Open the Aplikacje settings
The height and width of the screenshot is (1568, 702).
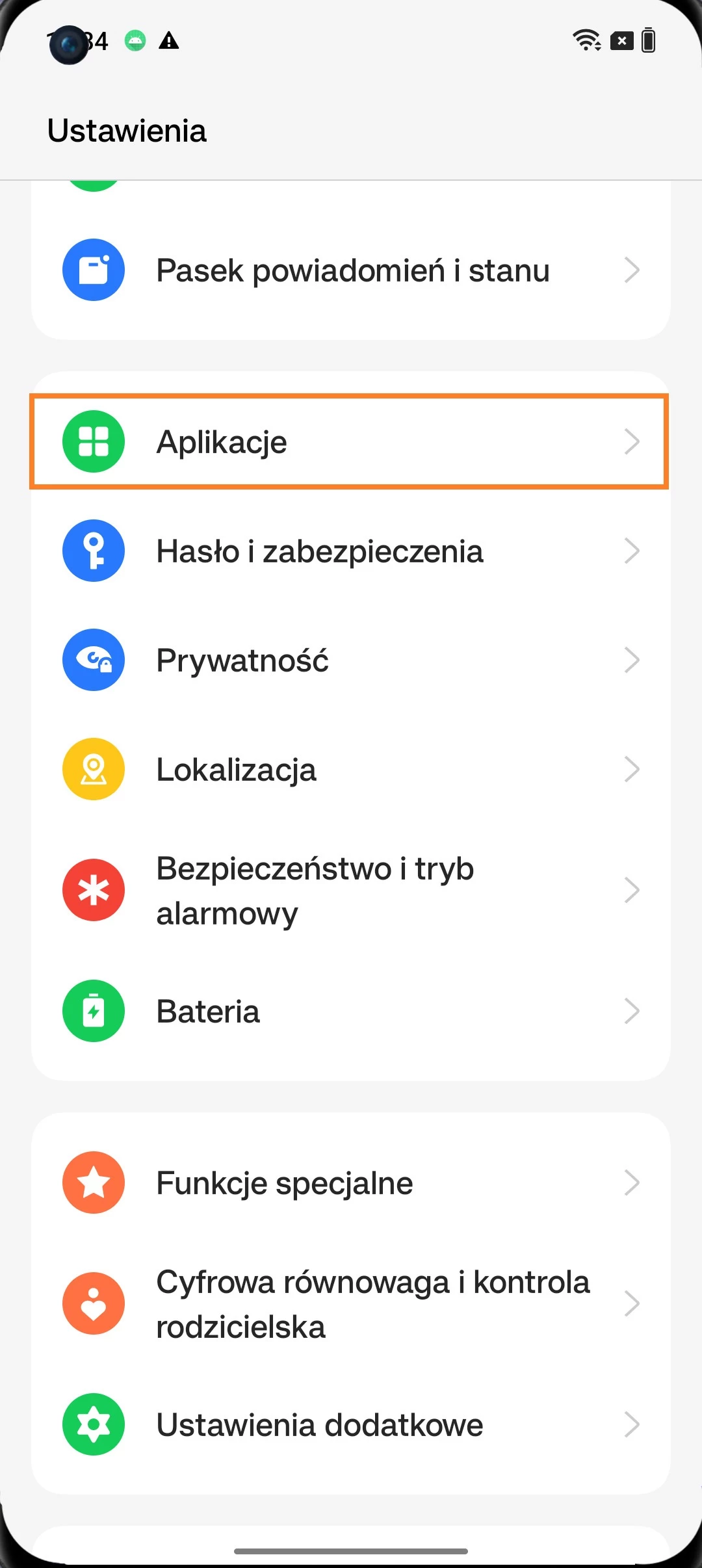point(351,441)
